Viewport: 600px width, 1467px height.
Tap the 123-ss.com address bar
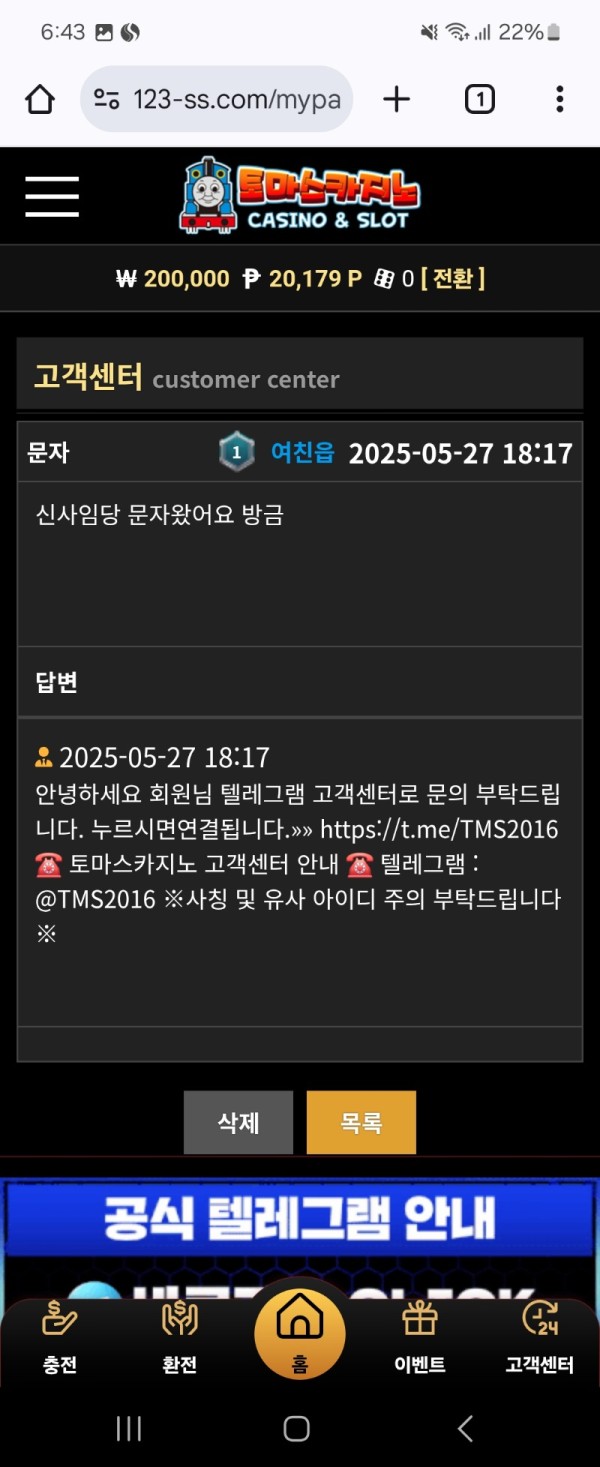click(217, 99)
